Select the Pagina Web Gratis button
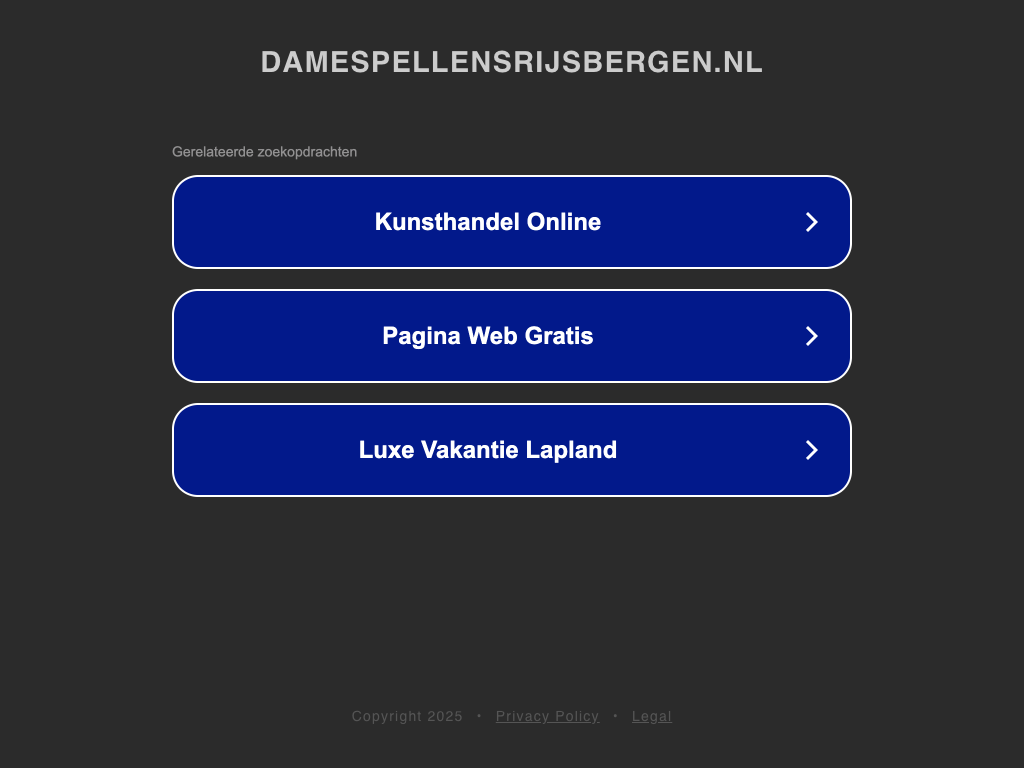 tap(511, 336)
